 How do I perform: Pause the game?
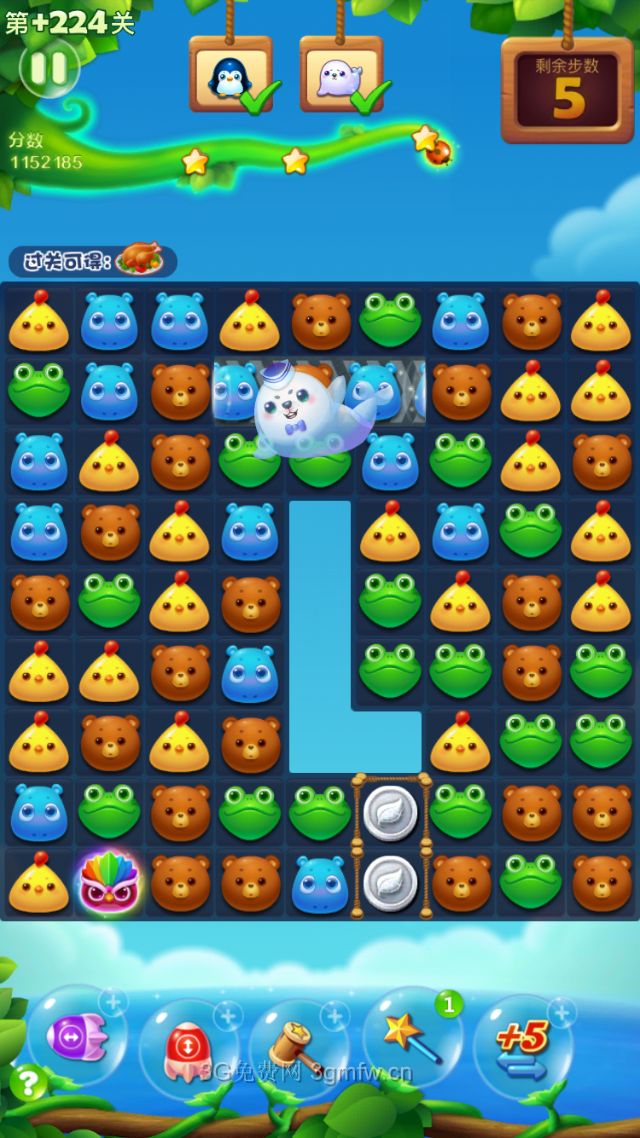(49, 69)
